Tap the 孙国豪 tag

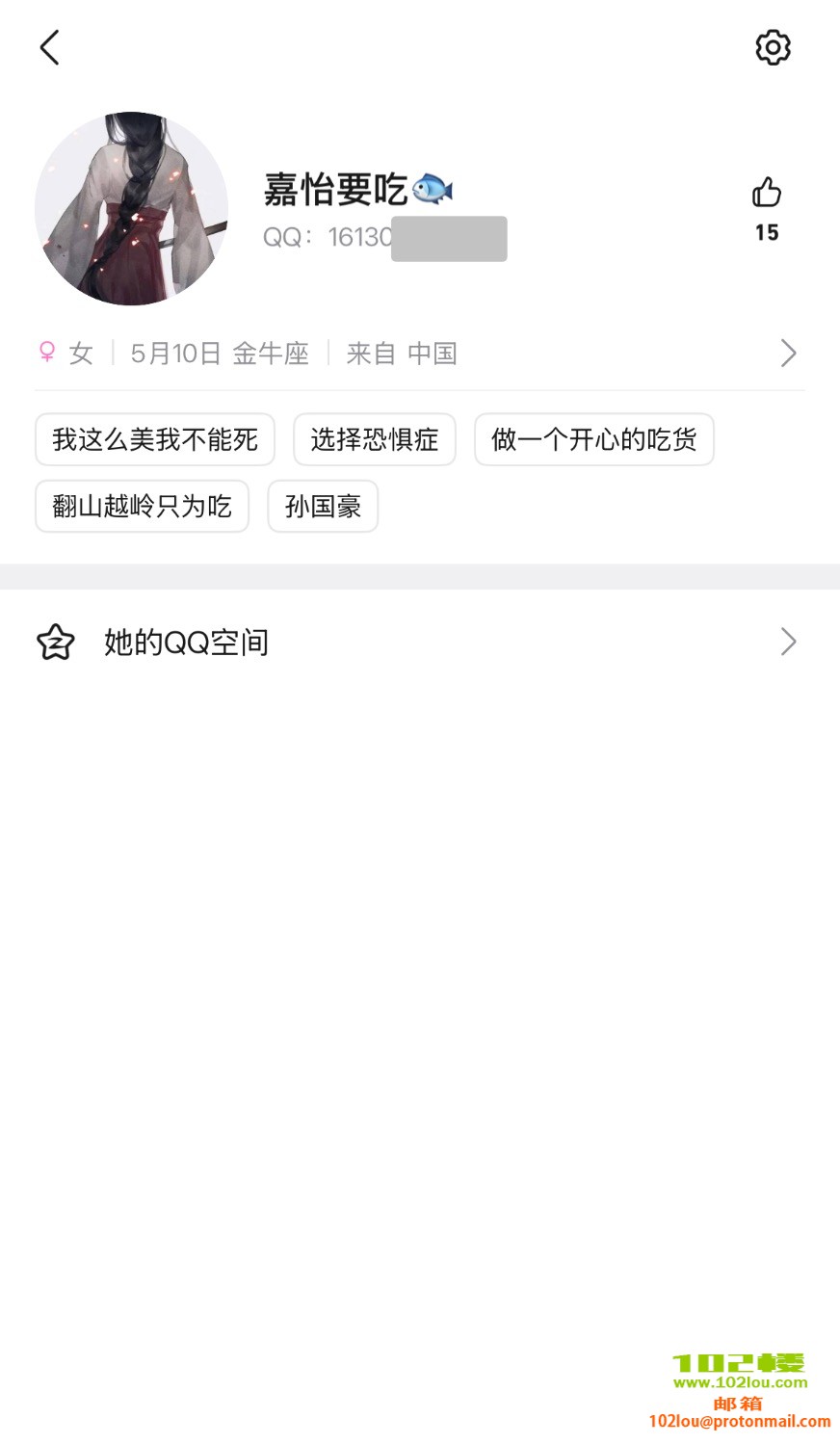(x=323, y=506)
